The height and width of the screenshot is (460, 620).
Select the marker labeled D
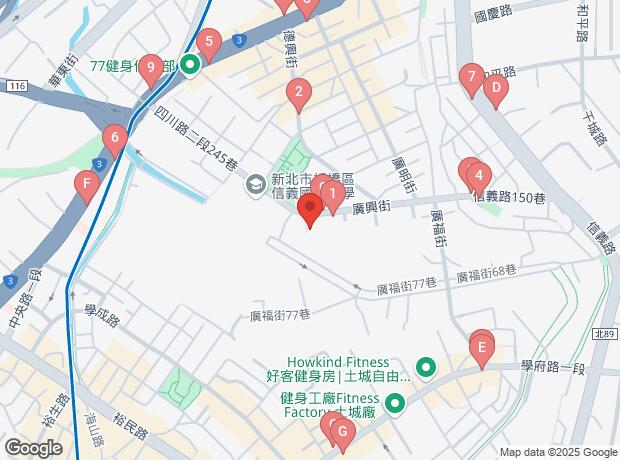[x=494, y=89]
